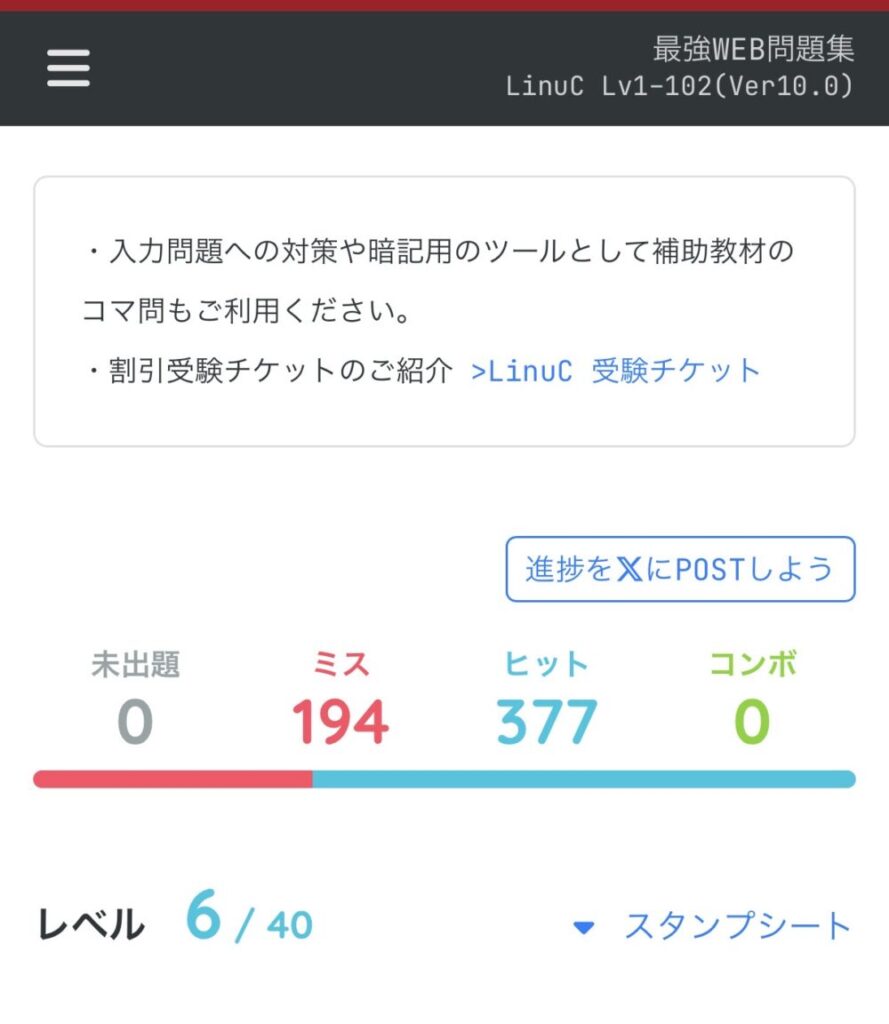Tap the 進捗をXにPOSTしよう button

pos(680,569)
